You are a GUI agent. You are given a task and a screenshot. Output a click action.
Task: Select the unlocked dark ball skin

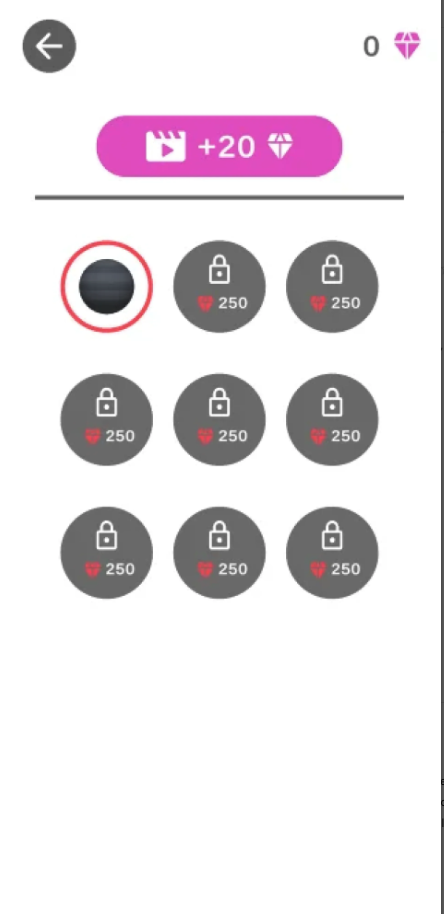pos(107,286)
